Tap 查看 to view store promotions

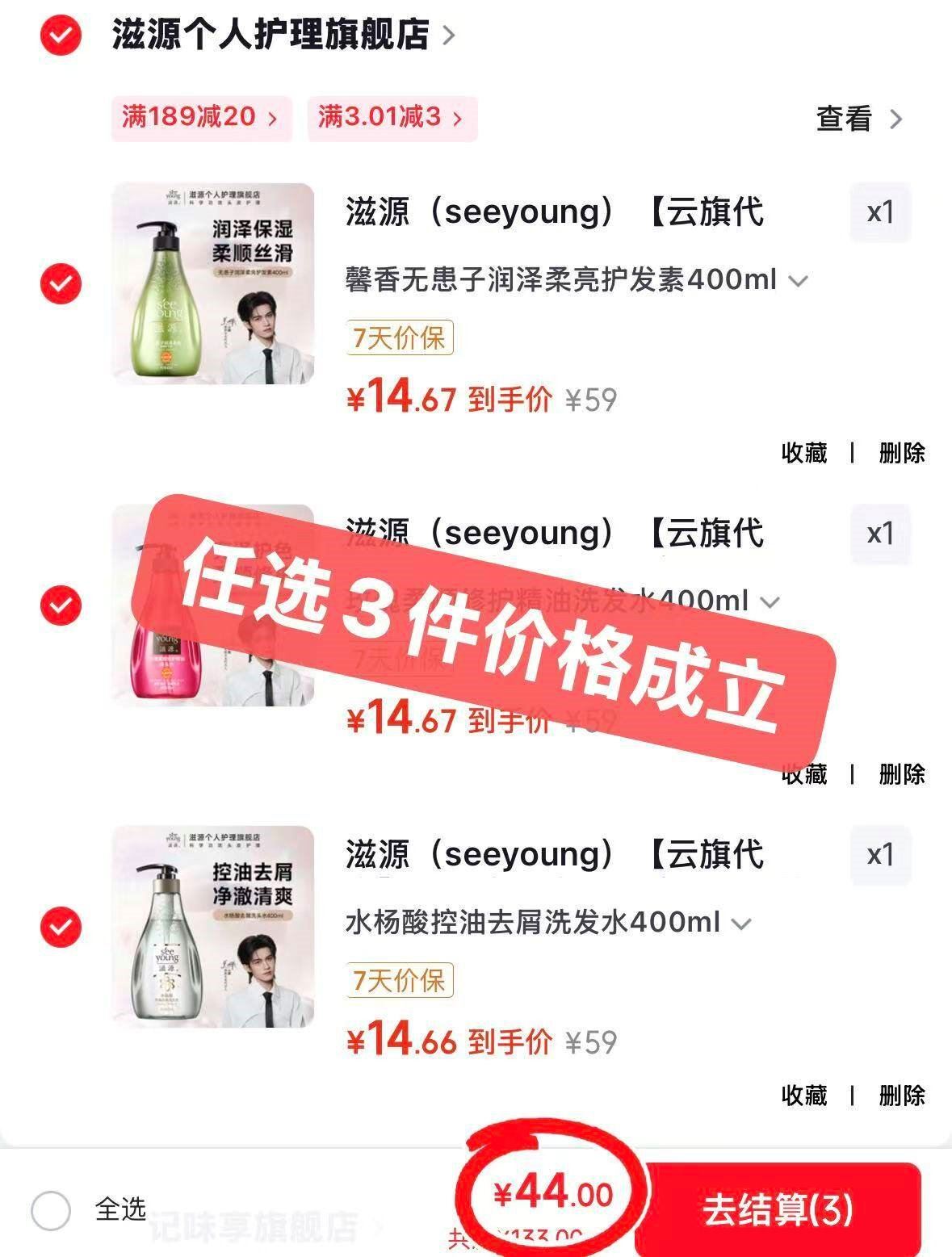tap(859, 119)
